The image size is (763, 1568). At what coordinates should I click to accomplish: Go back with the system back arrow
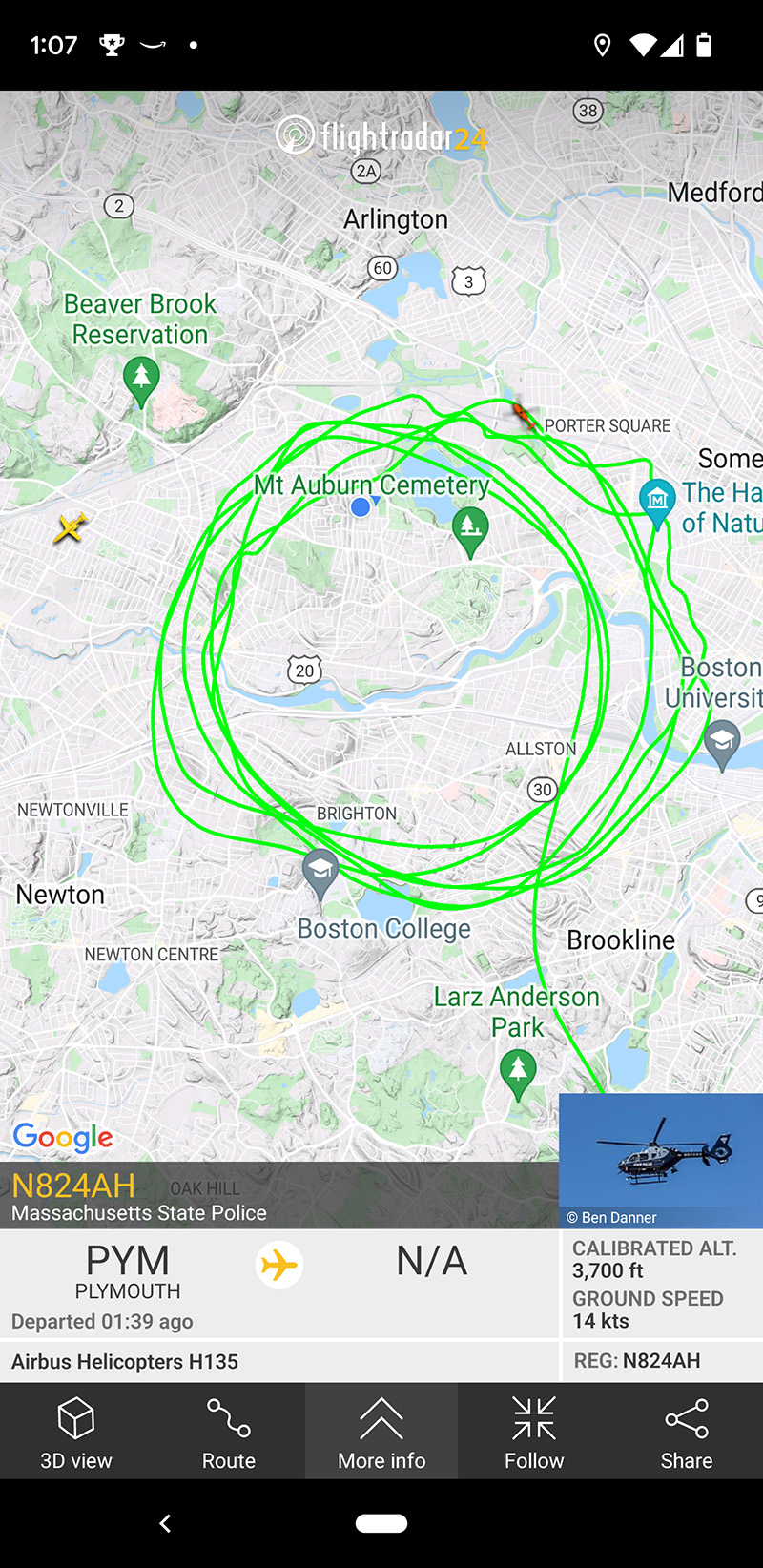[x=165, y=1523]
